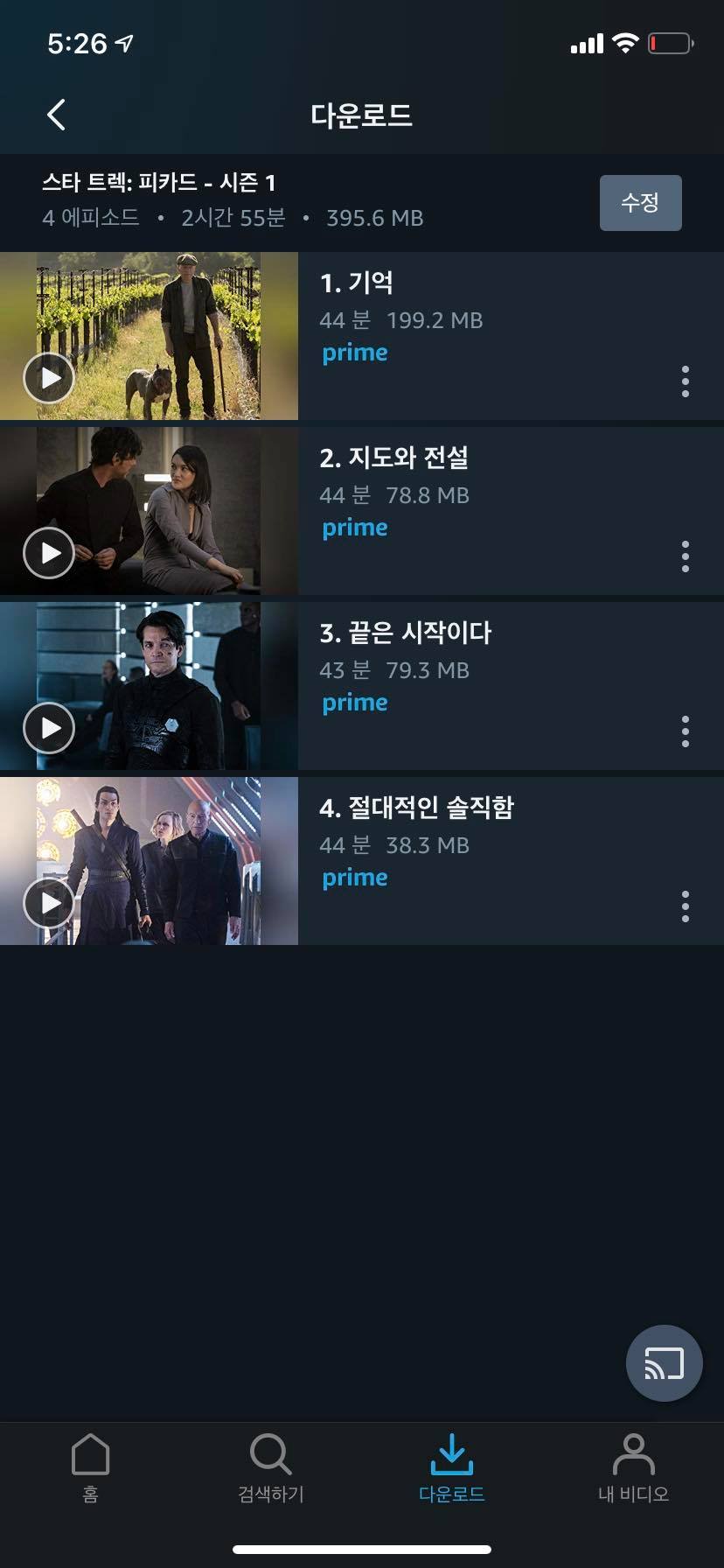Open the options menu for 2. 지도와 전설

click(x=686, y=556)
